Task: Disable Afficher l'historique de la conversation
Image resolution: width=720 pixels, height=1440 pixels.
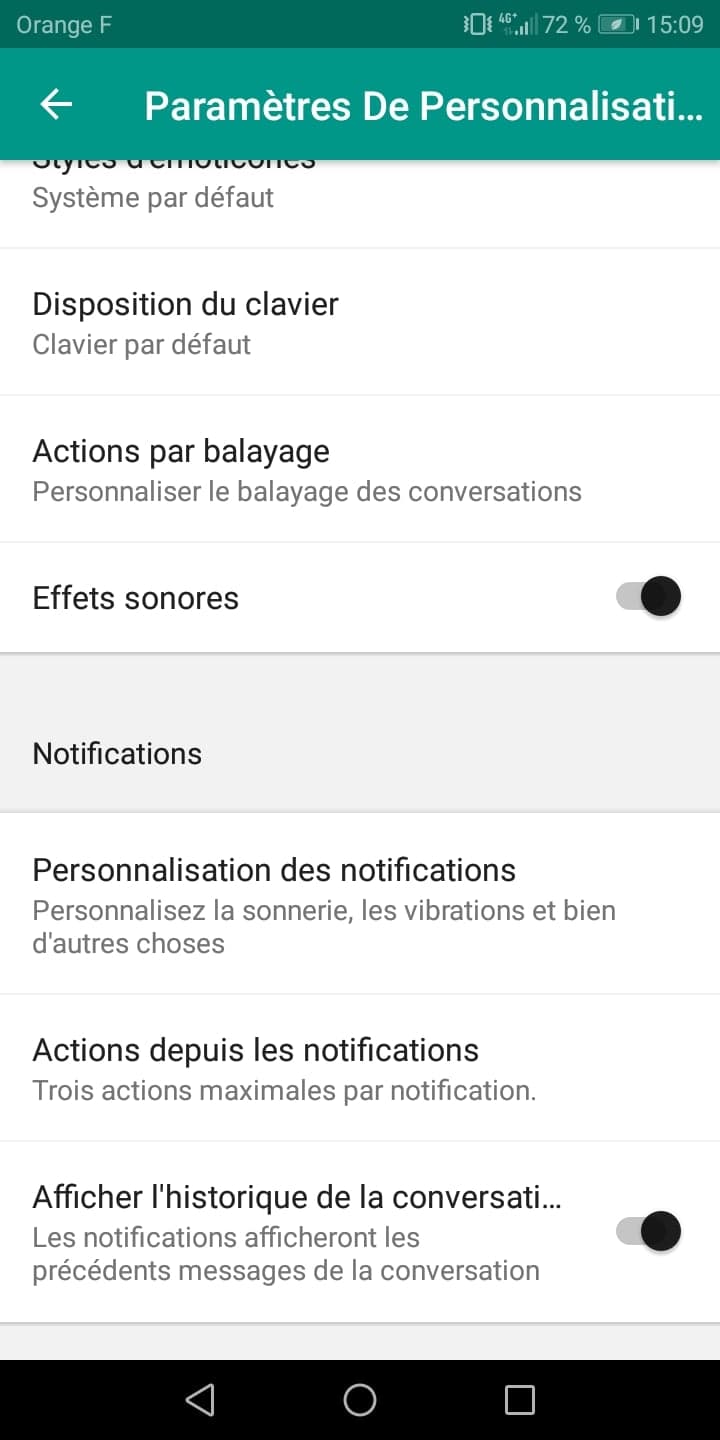Action: 648,1231
